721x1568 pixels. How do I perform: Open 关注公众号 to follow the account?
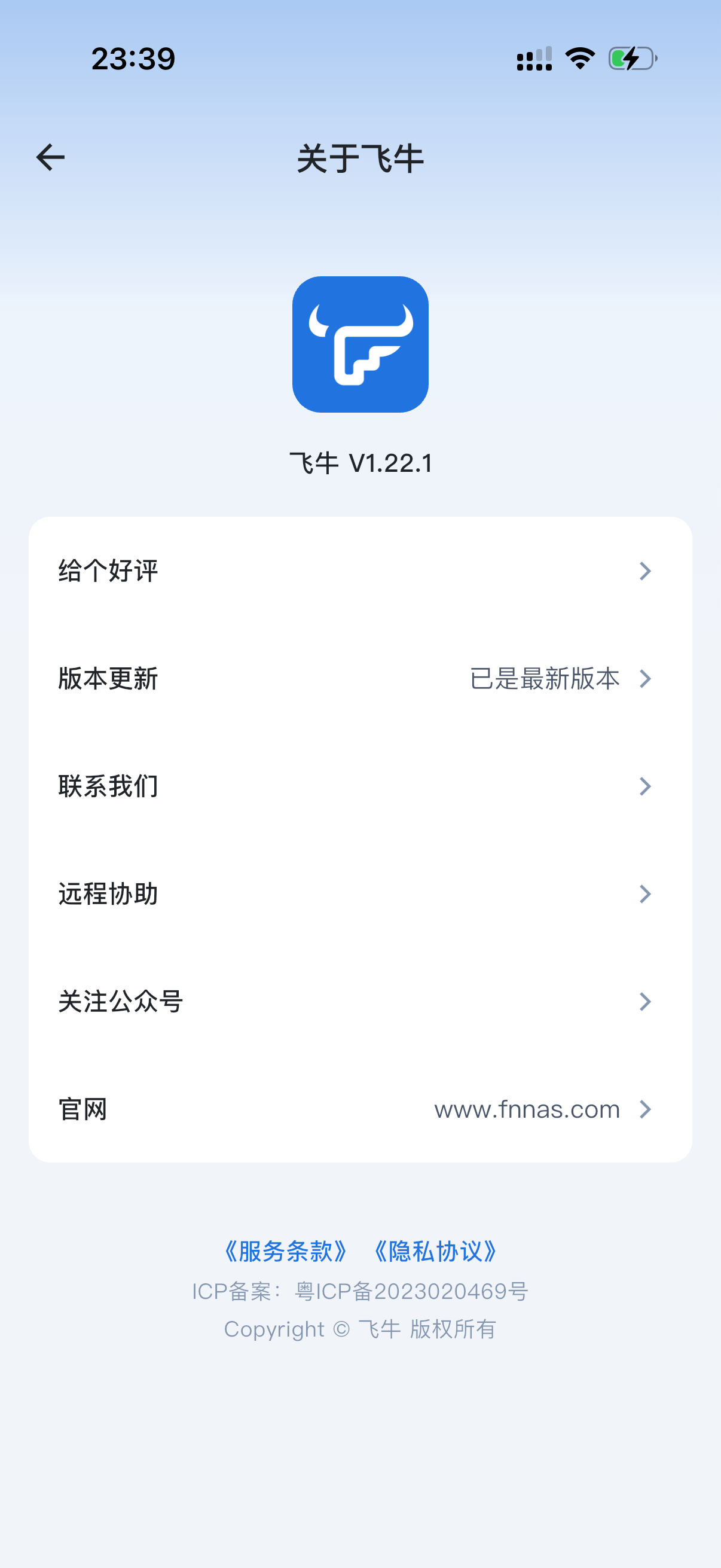(x=359, y=1001)
